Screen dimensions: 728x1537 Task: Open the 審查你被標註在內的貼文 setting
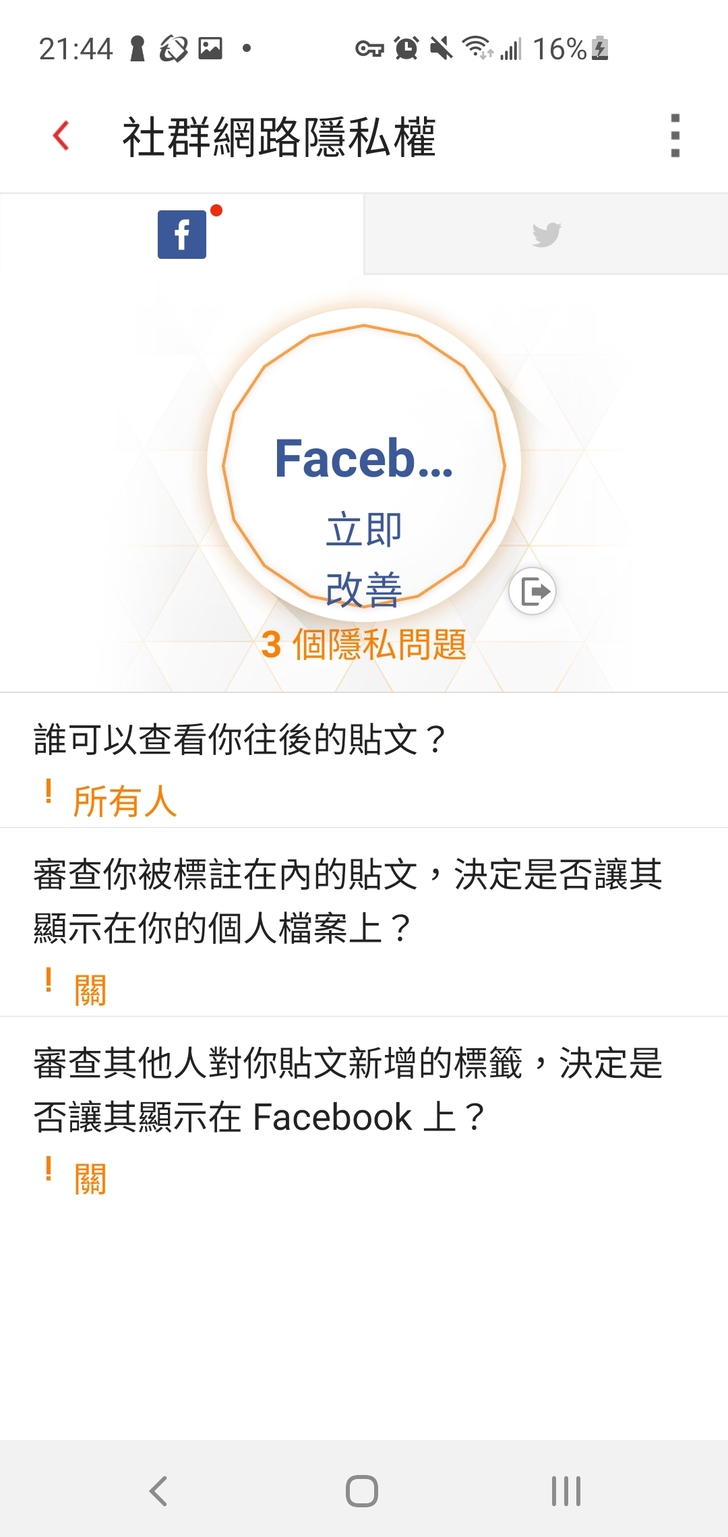pyautogui.click(x=364, y=929)
